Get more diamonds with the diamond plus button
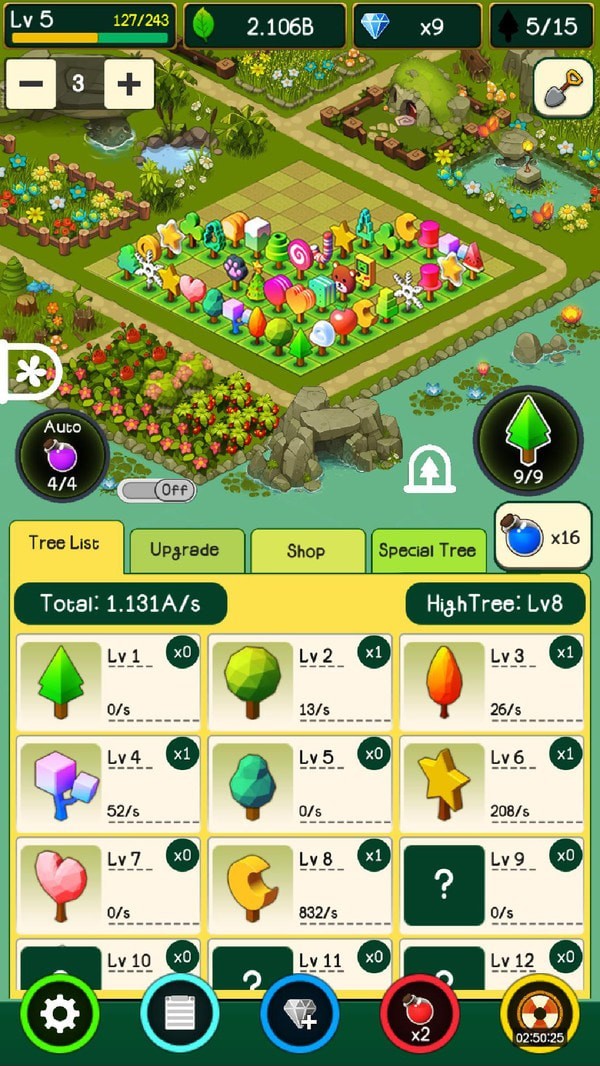This screenshot has height=1066, width=600. tap(300, 1014)
